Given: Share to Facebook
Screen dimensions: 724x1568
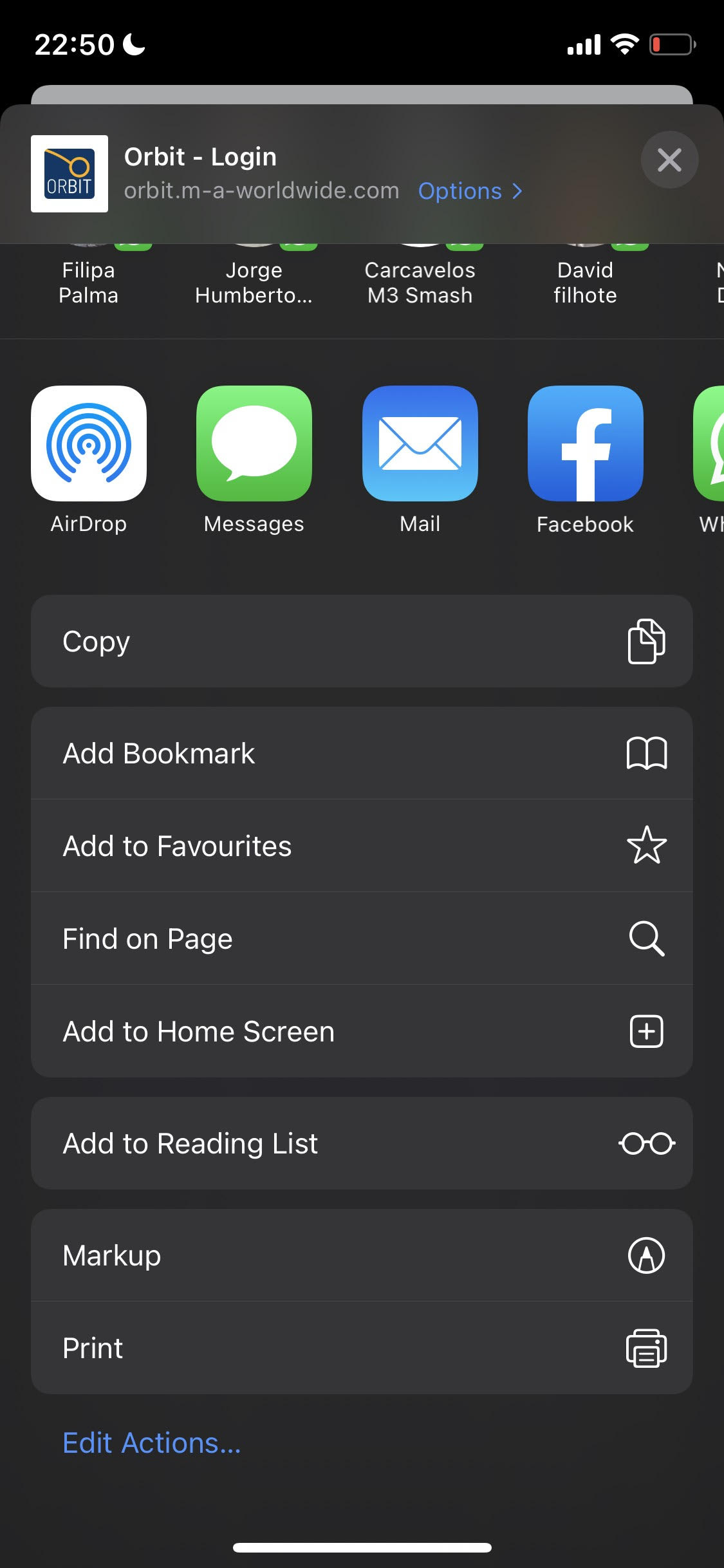Looking at the screenshot, I should pos(584,444).
